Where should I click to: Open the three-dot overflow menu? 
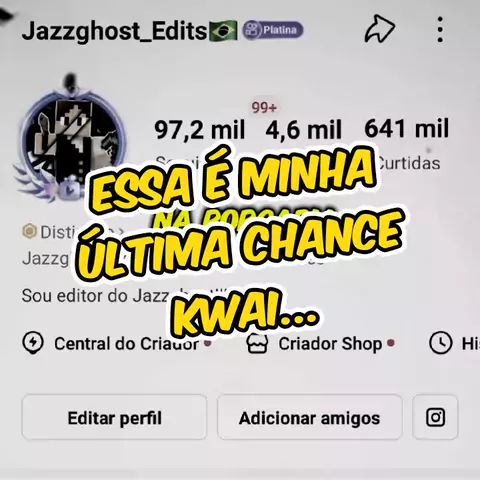[x=440, y=30]
